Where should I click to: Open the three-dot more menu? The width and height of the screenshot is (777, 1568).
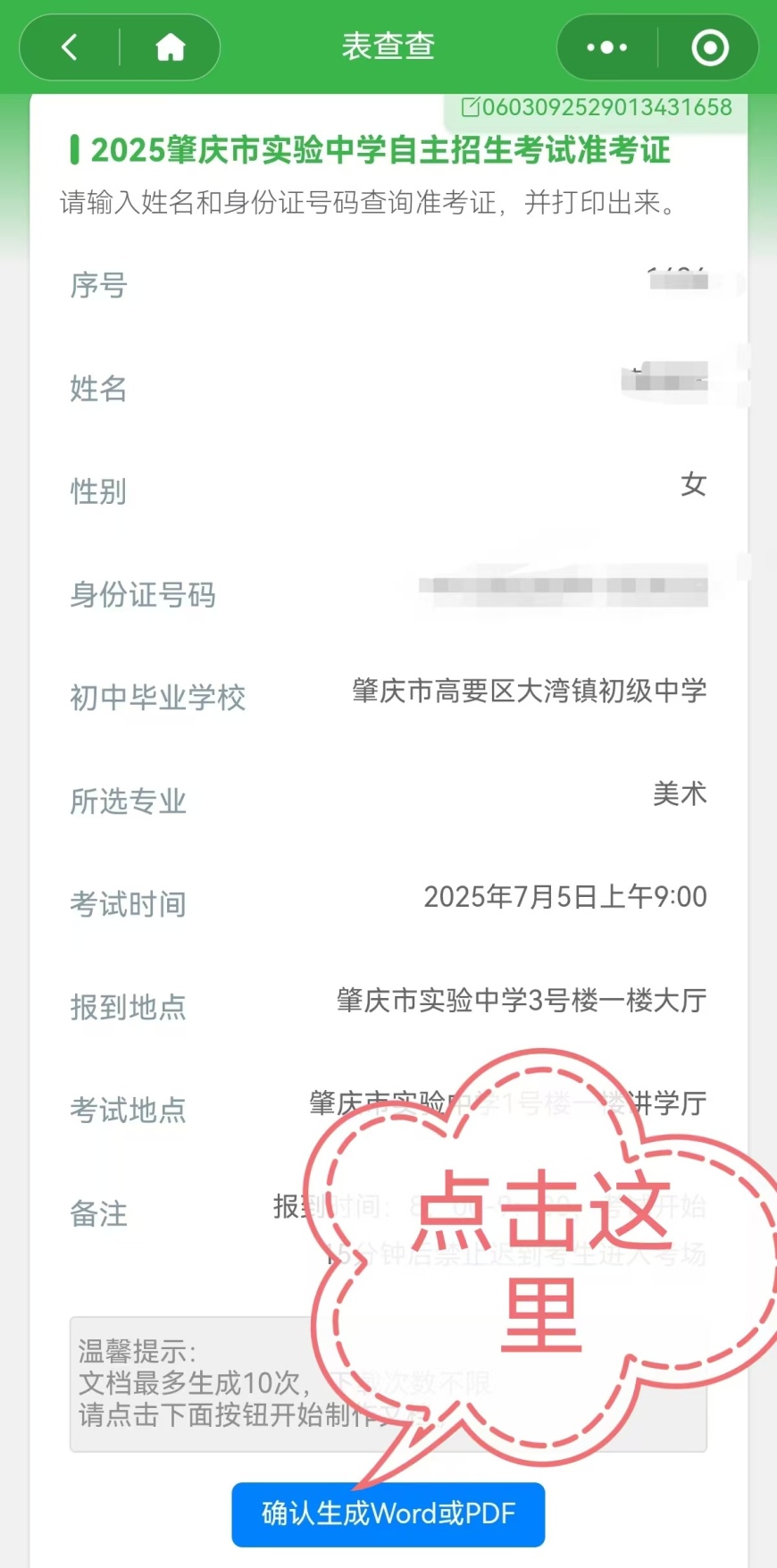coord(607,47)
